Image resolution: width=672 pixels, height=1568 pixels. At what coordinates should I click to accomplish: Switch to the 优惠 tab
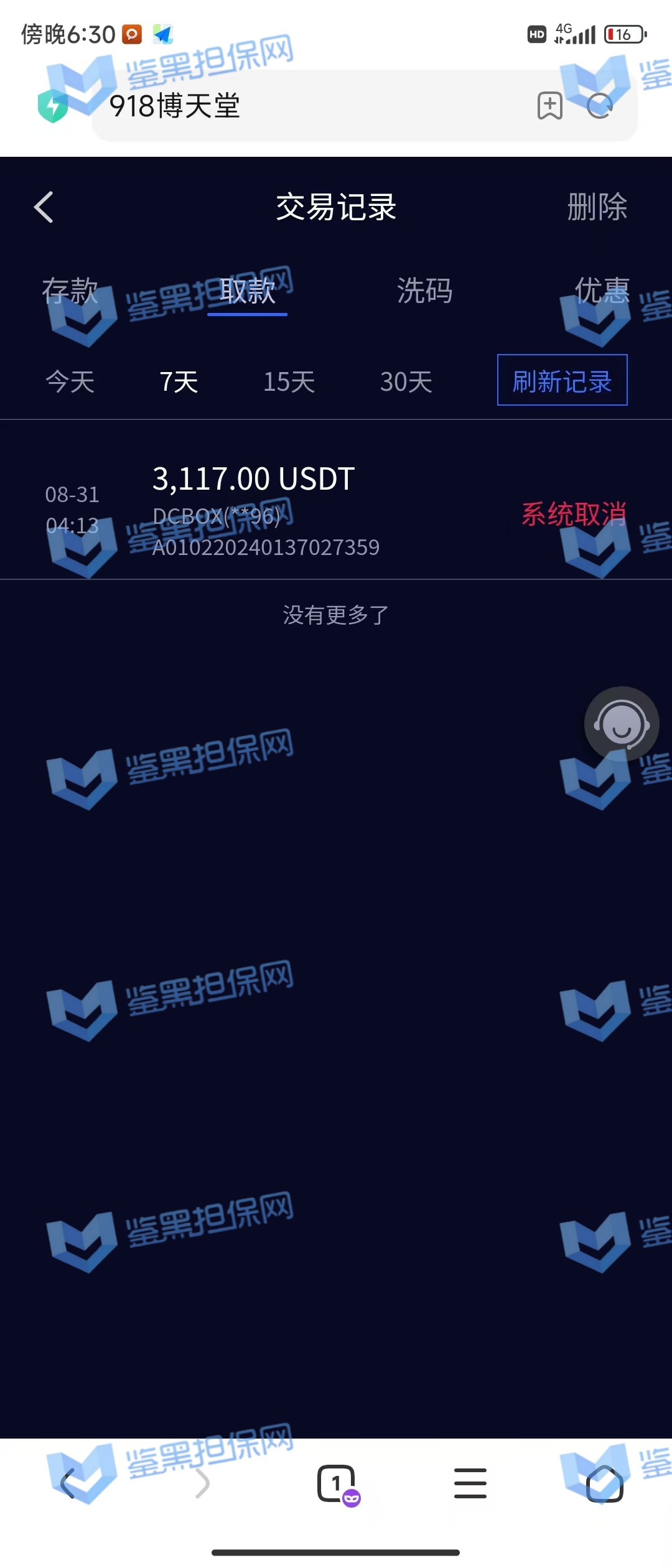point(602,291)
